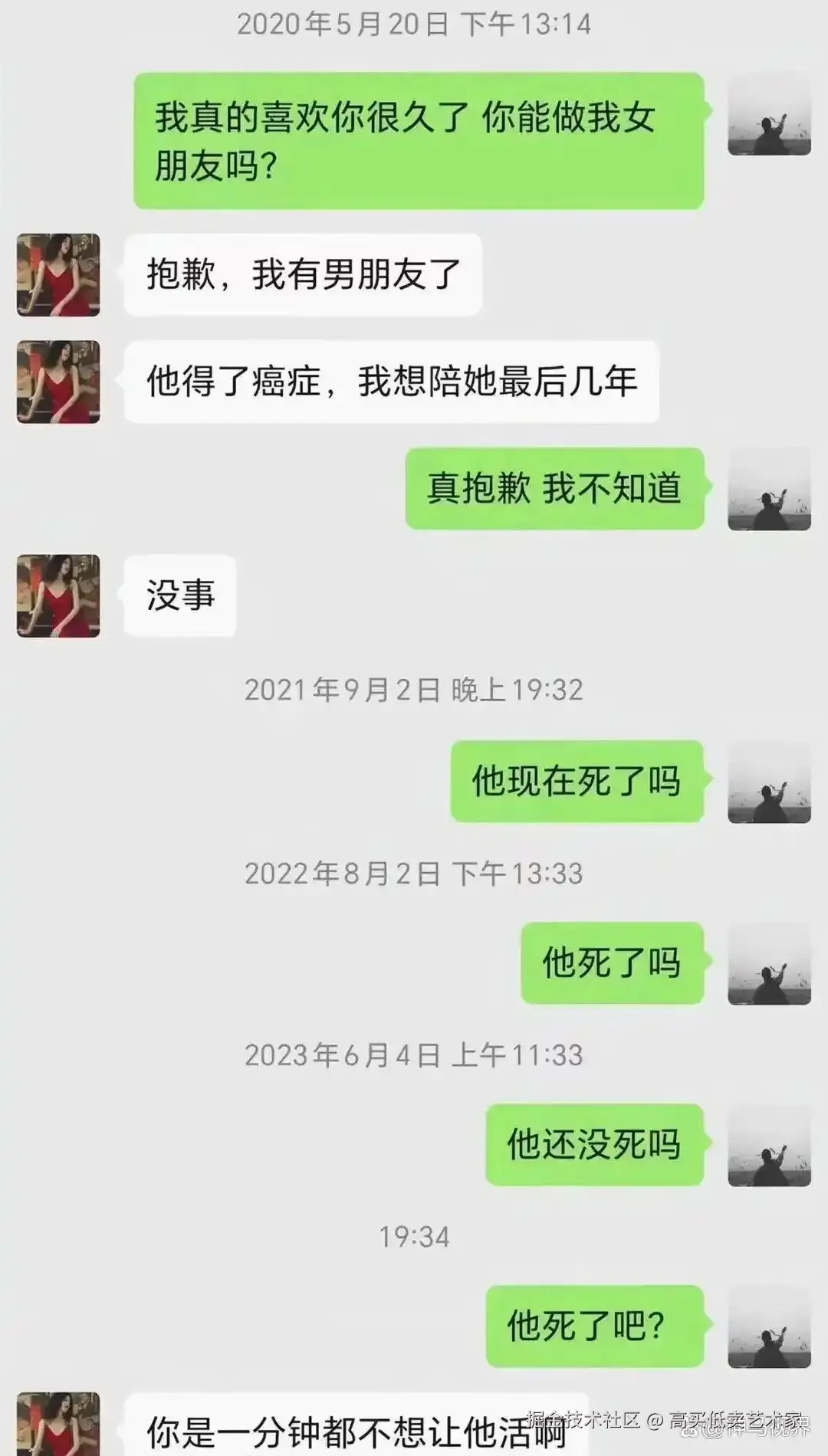This screenshot has width=828, height=1456.
Task: Click the red-dress avatar beside "抱歉，我有男朋友了"
Action: [58, 276]
